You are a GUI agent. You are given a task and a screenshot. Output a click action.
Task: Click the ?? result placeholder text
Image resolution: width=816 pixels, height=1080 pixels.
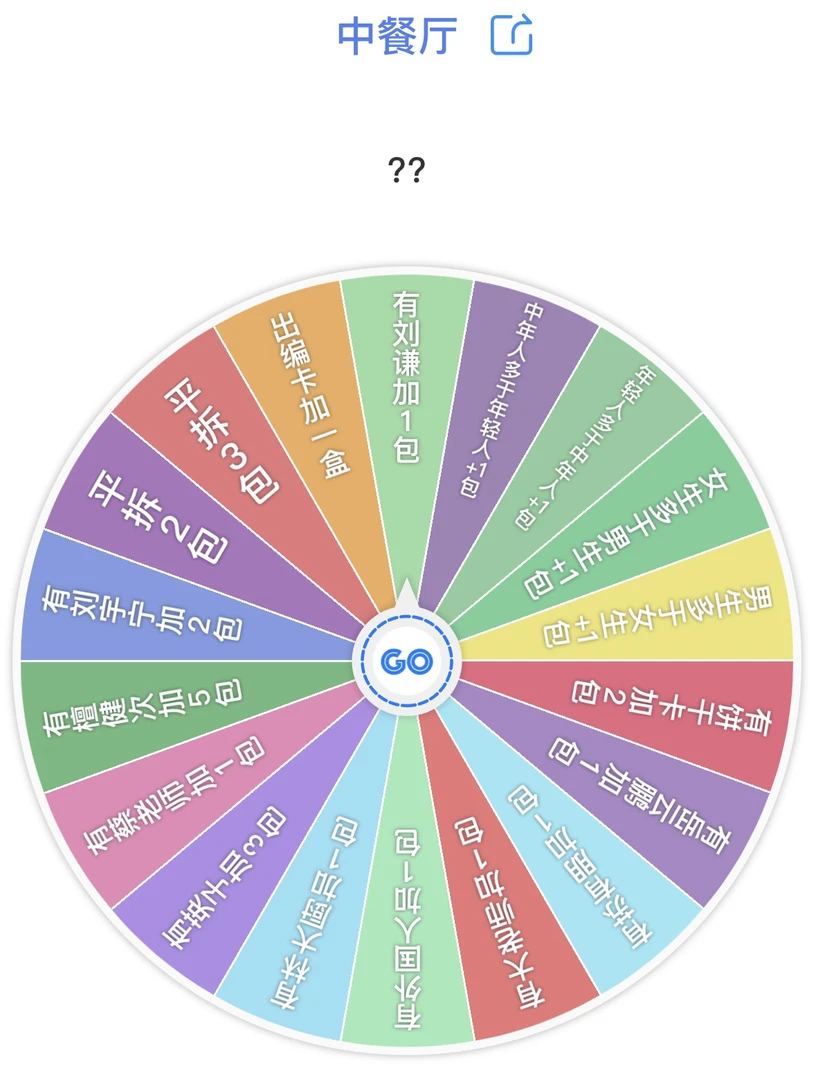click(406, 168)
